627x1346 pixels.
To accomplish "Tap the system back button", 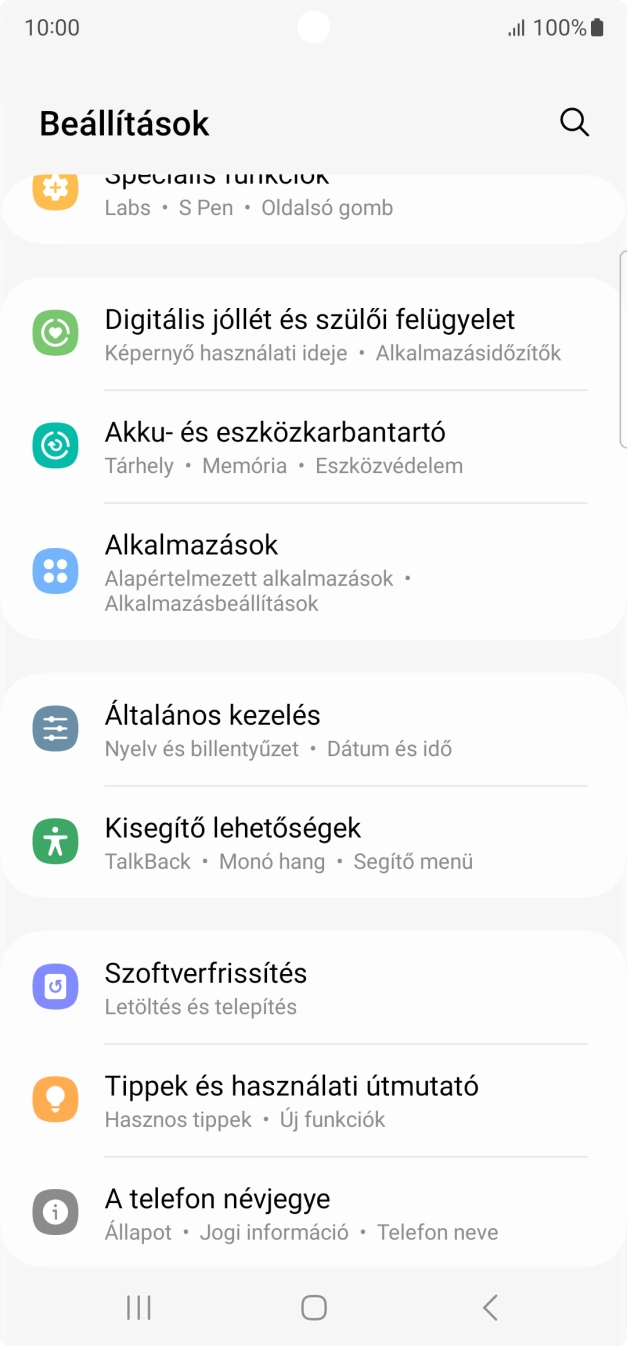I will pos(489,1307).
